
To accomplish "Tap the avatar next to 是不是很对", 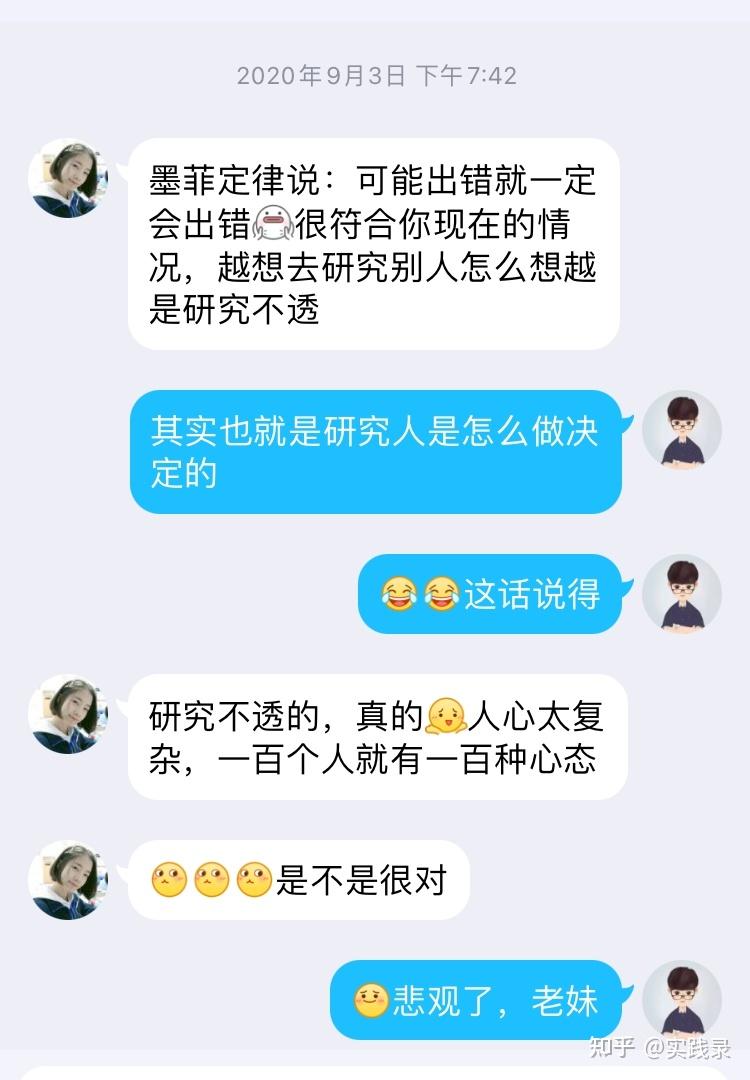I will pyautogui.click(x=69, y=880).
